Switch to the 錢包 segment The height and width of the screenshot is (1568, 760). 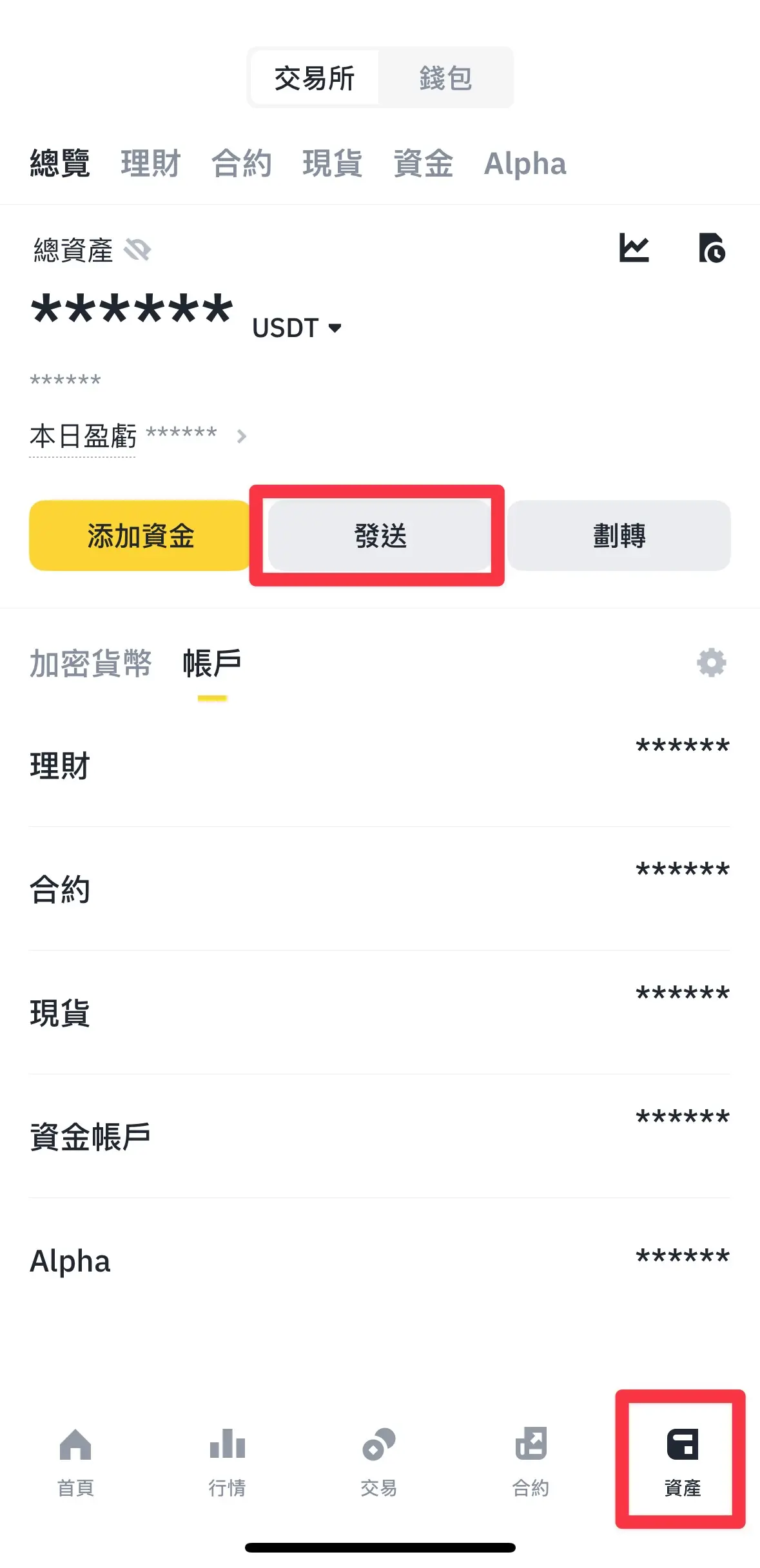coord(445,79)
